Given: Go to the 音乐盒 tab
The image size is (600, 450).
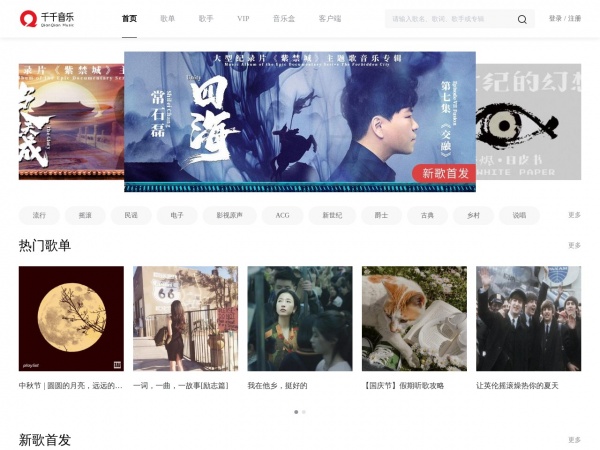Looking at the screenshot, I should [284, 19].
